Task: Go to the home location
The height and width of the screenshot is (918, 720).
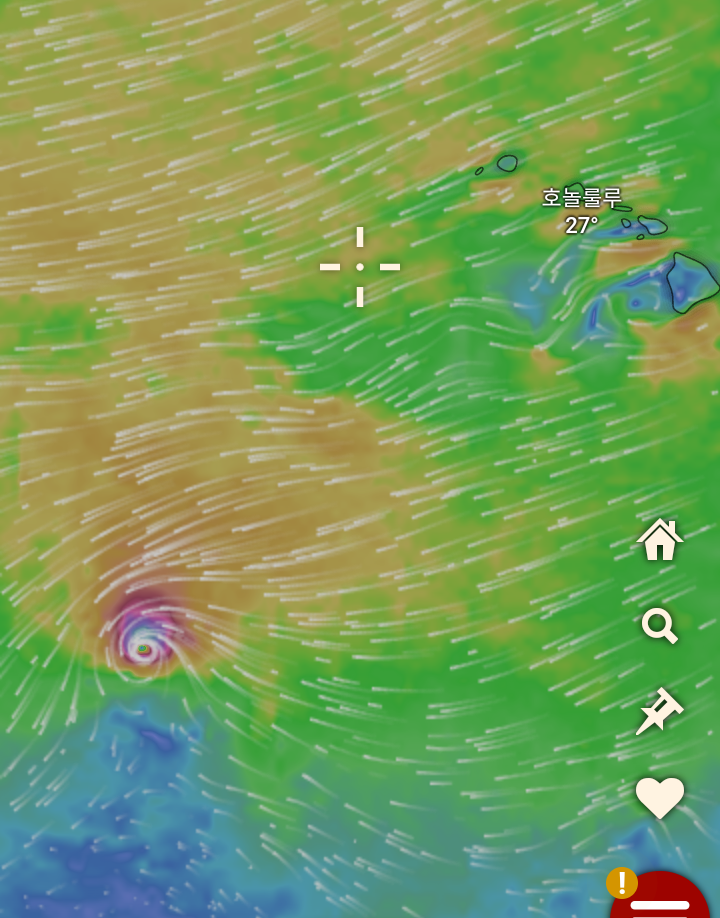Action: click(659, 540)
